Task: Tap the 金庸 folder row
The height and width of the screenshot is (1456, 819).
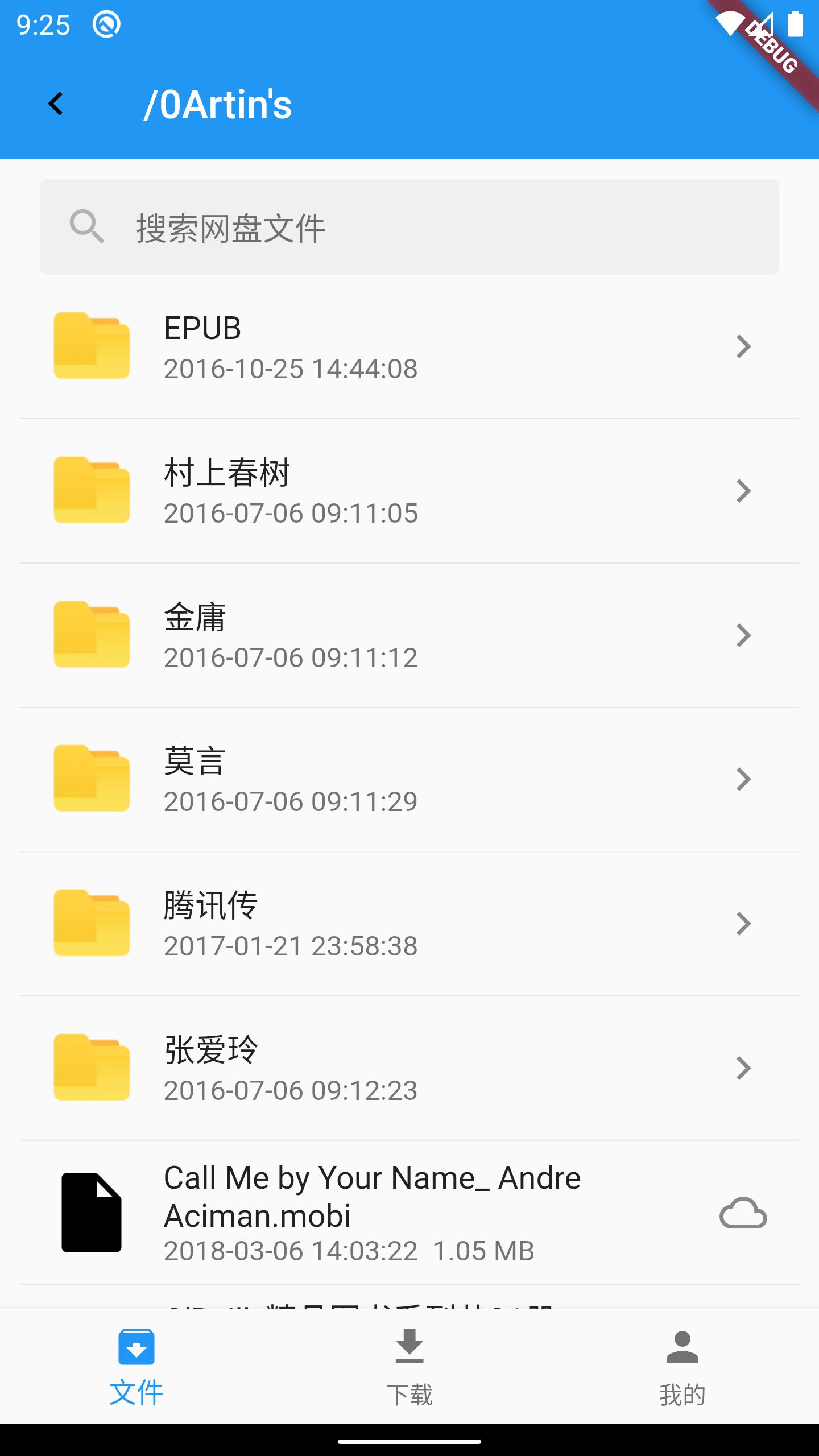Action: tap(398, 635)
